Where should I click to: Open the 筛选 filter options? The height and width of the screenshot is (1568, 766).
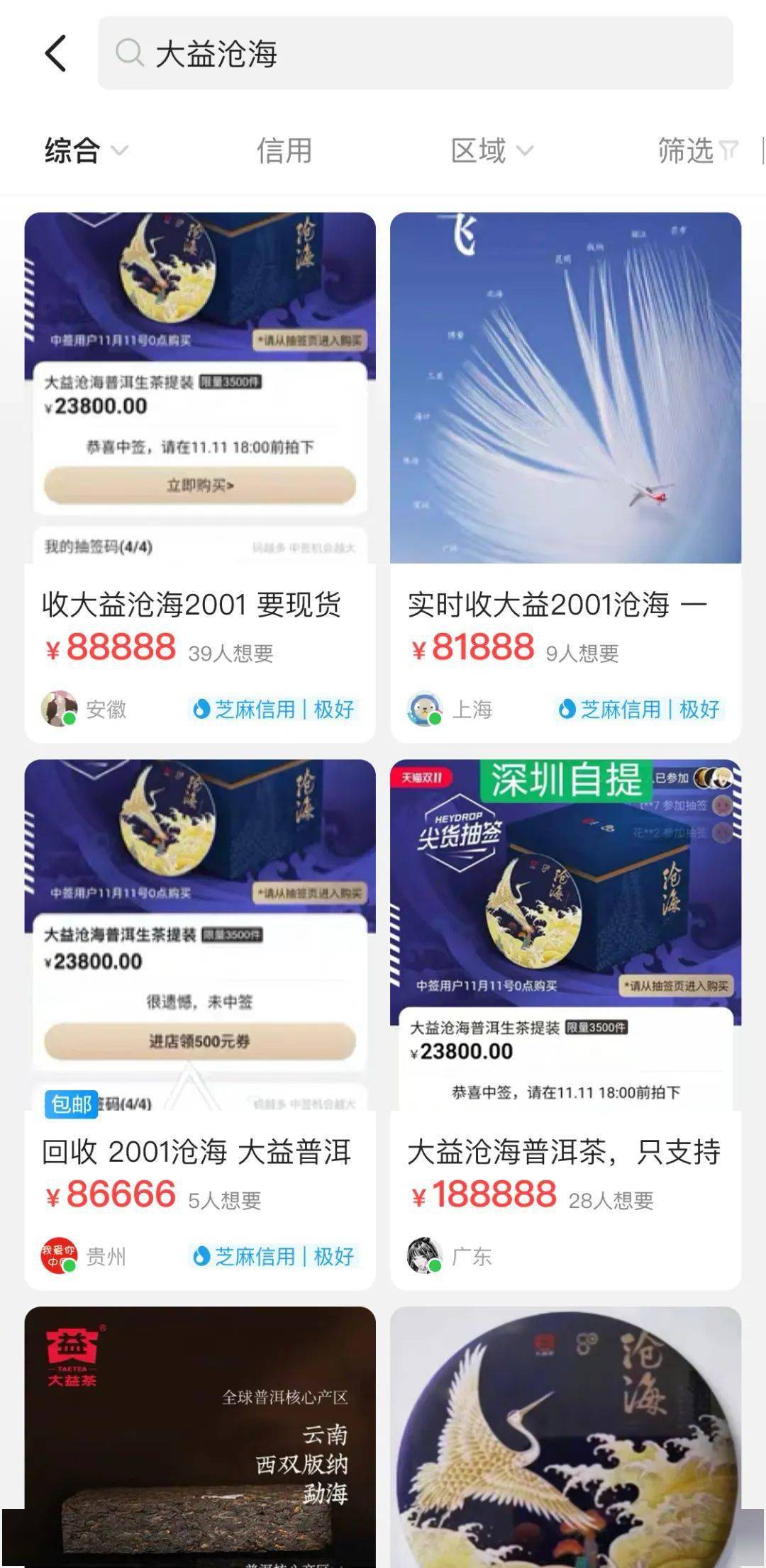pyautogui.click(x=696, y=150)
